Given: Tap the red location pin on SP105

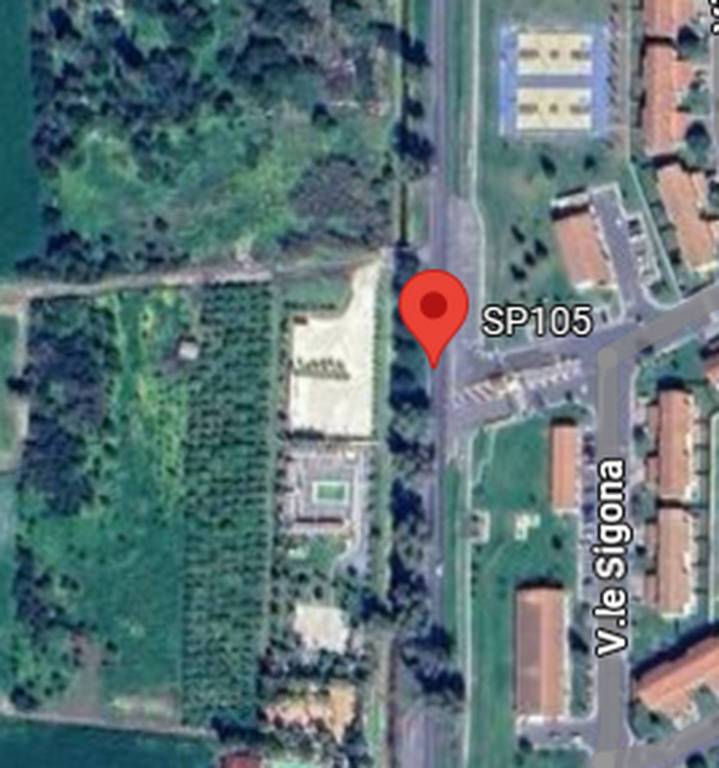Looking at the screenshot, I should coord(433,308).
